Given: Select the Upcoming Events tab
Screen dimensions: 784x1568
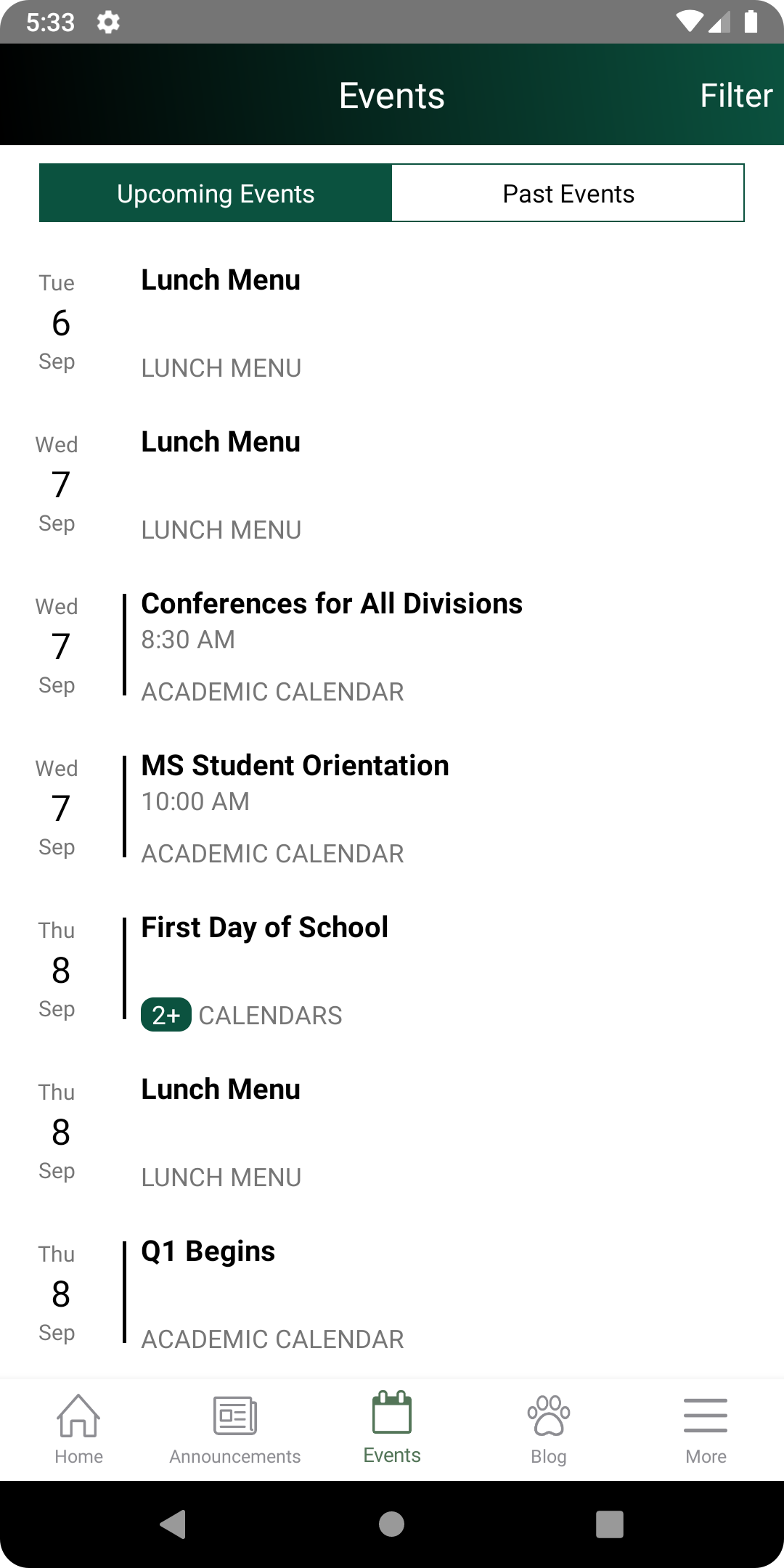Looking at the screenshot, I should [216, 193].
